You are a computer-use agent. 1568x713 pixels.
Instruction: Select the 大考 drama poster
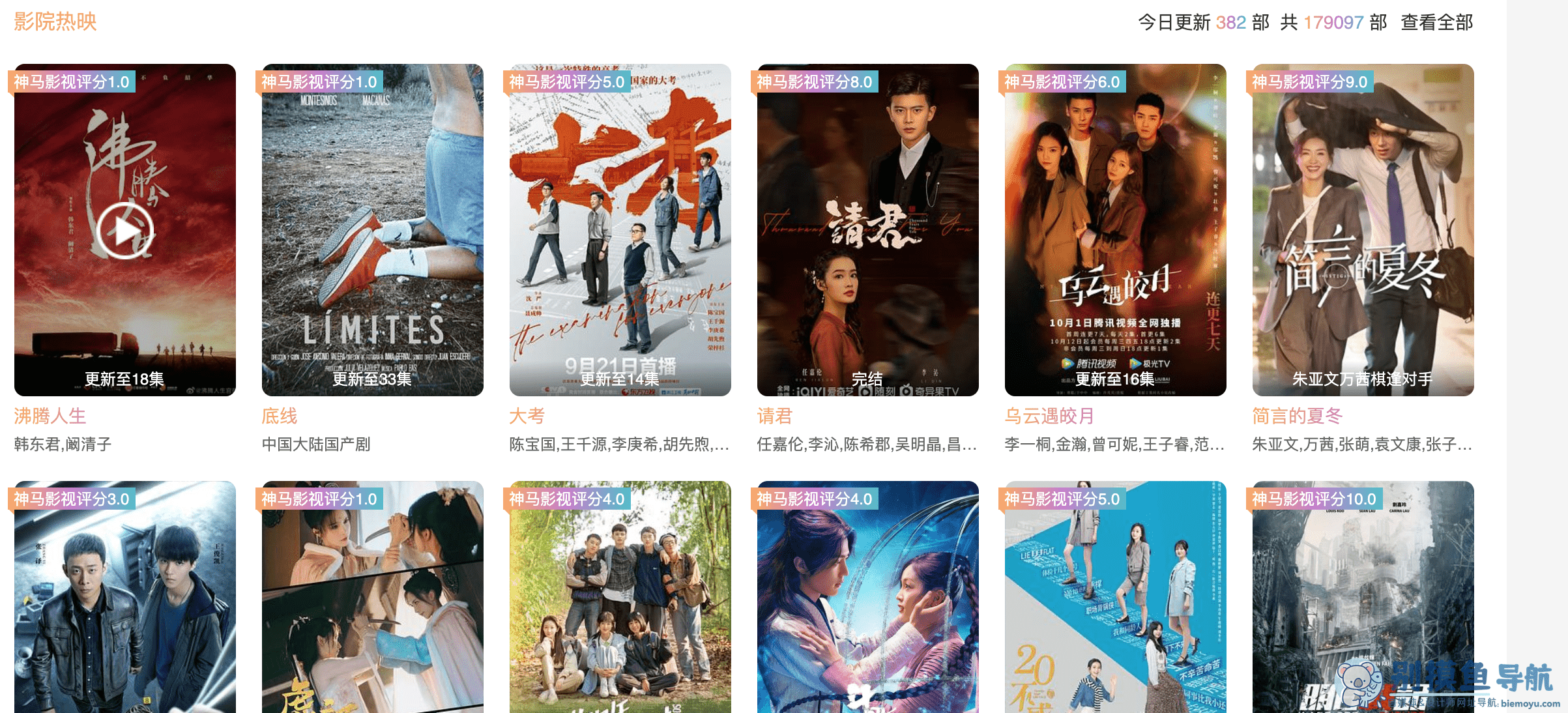pos(620,230)
